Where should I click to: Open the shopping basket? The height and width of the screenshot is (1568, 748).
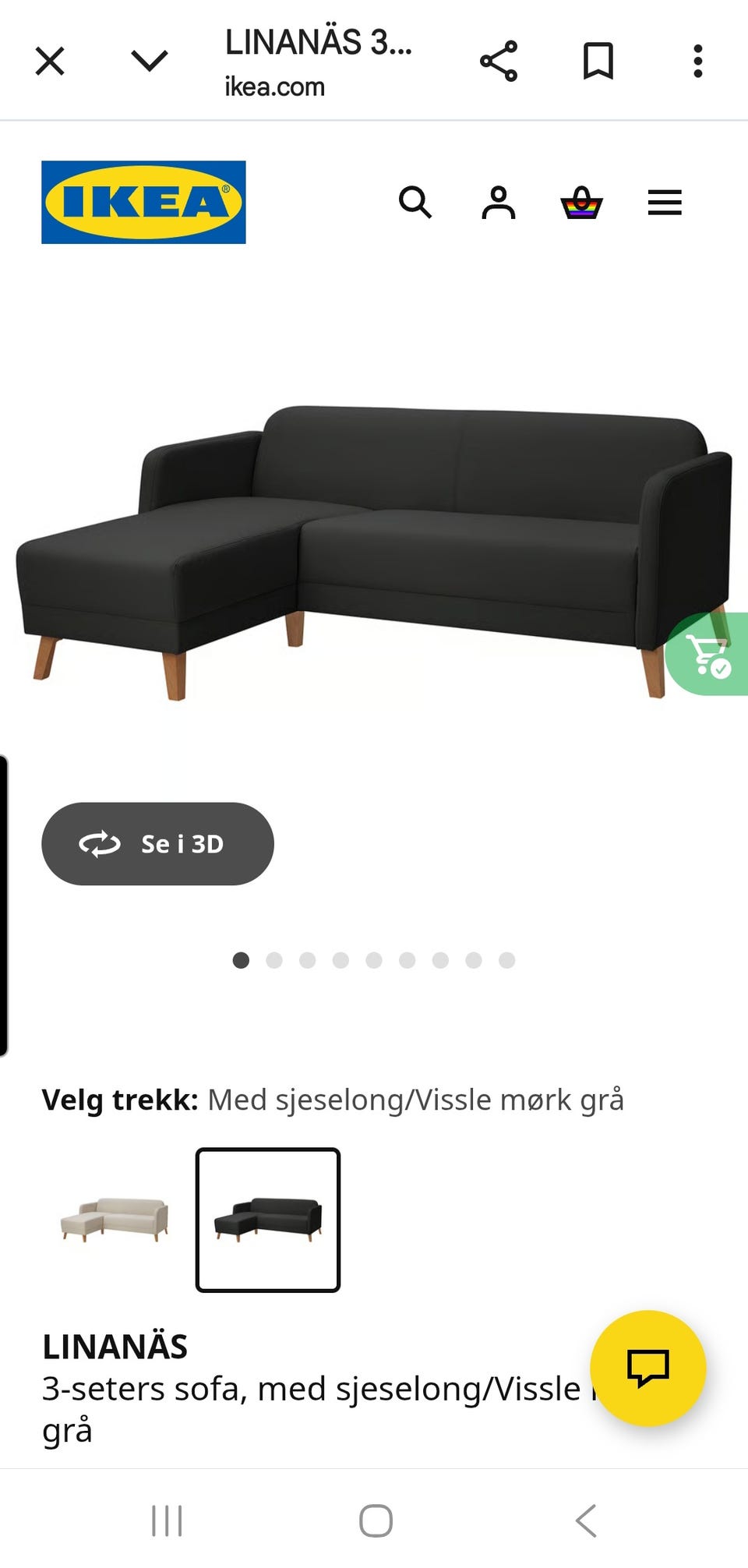582,203
